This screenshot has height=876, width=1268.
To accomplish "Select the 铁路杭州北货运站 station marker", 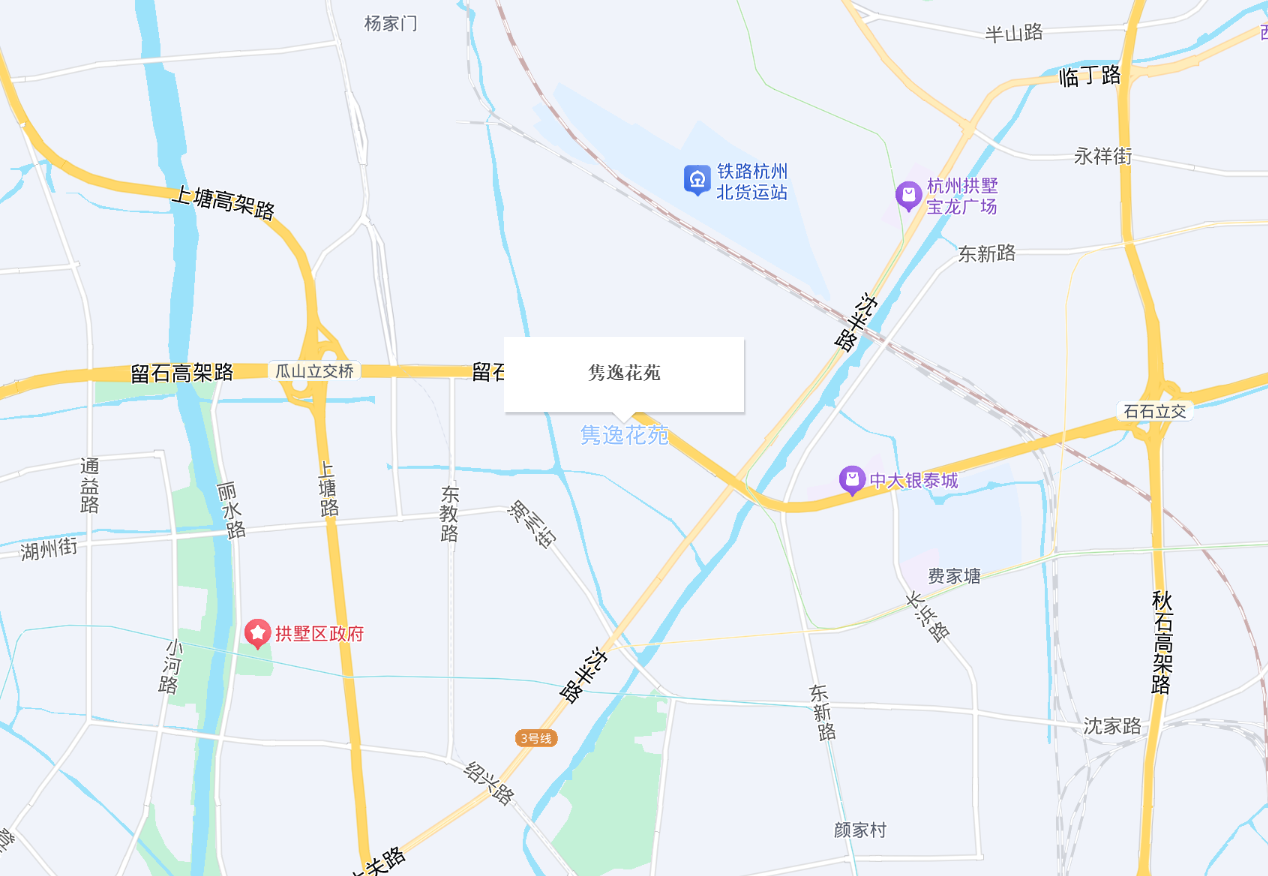I will [697, 180].
